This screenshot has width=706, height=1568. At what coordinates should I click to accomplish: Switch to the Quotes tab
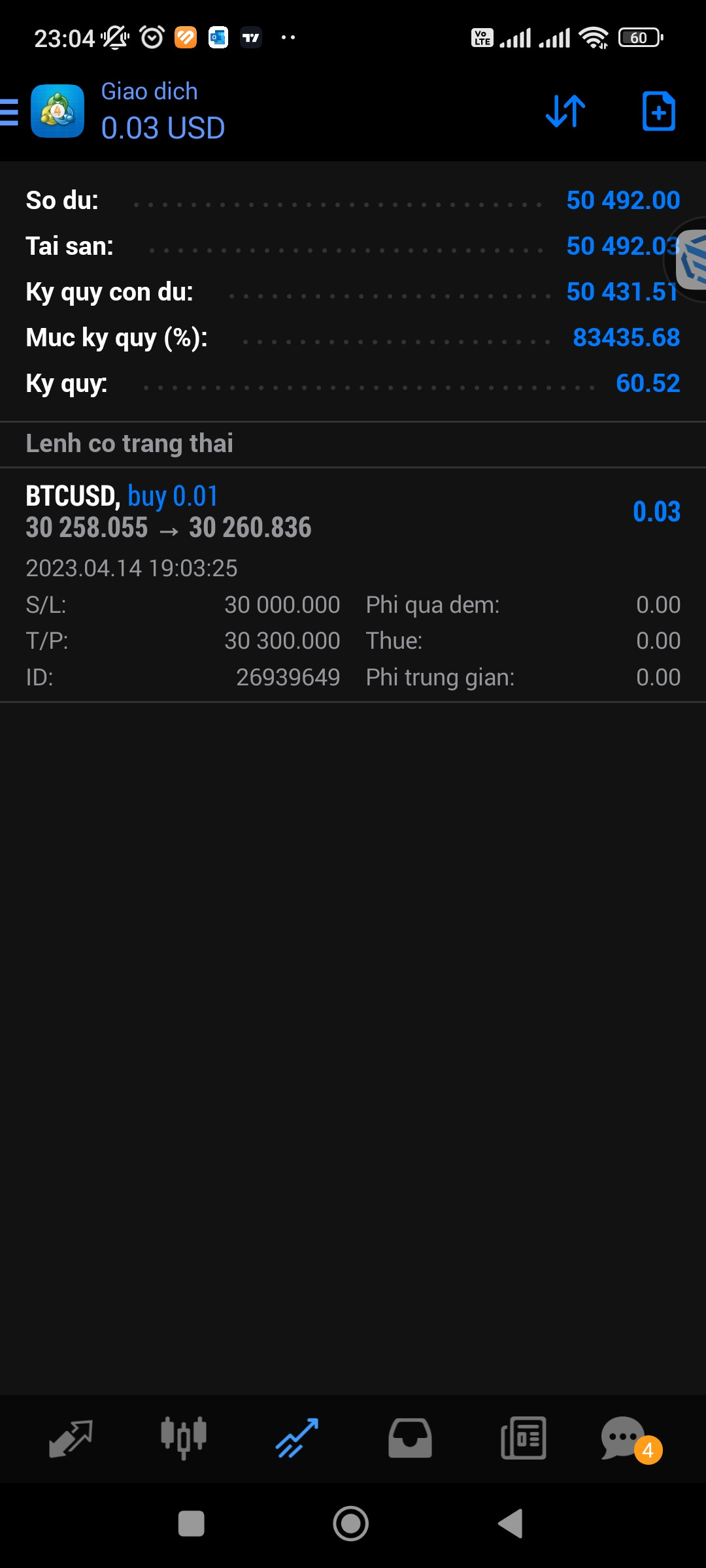click(71, 1439)
